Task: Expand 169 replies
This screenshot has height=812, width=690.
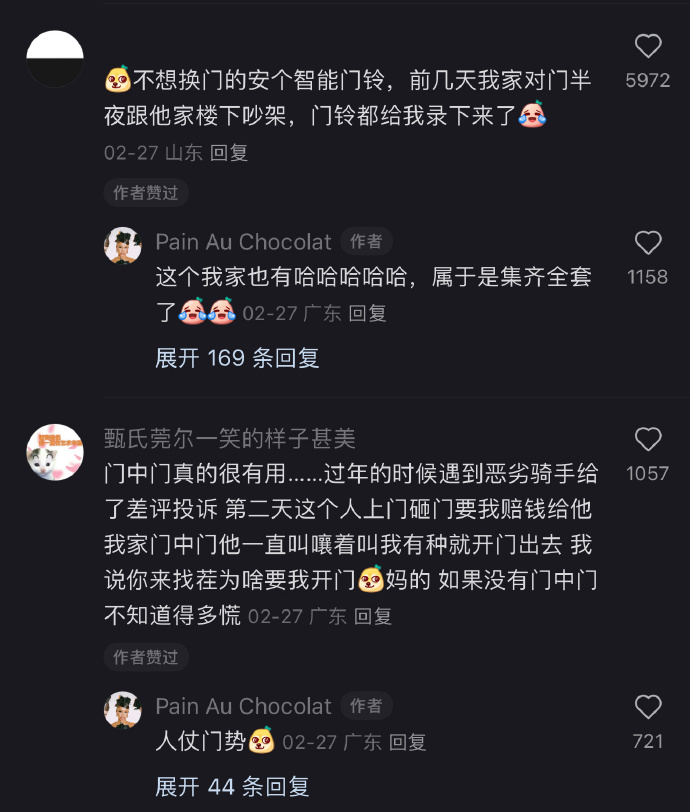Action: (x=237, y=357)
